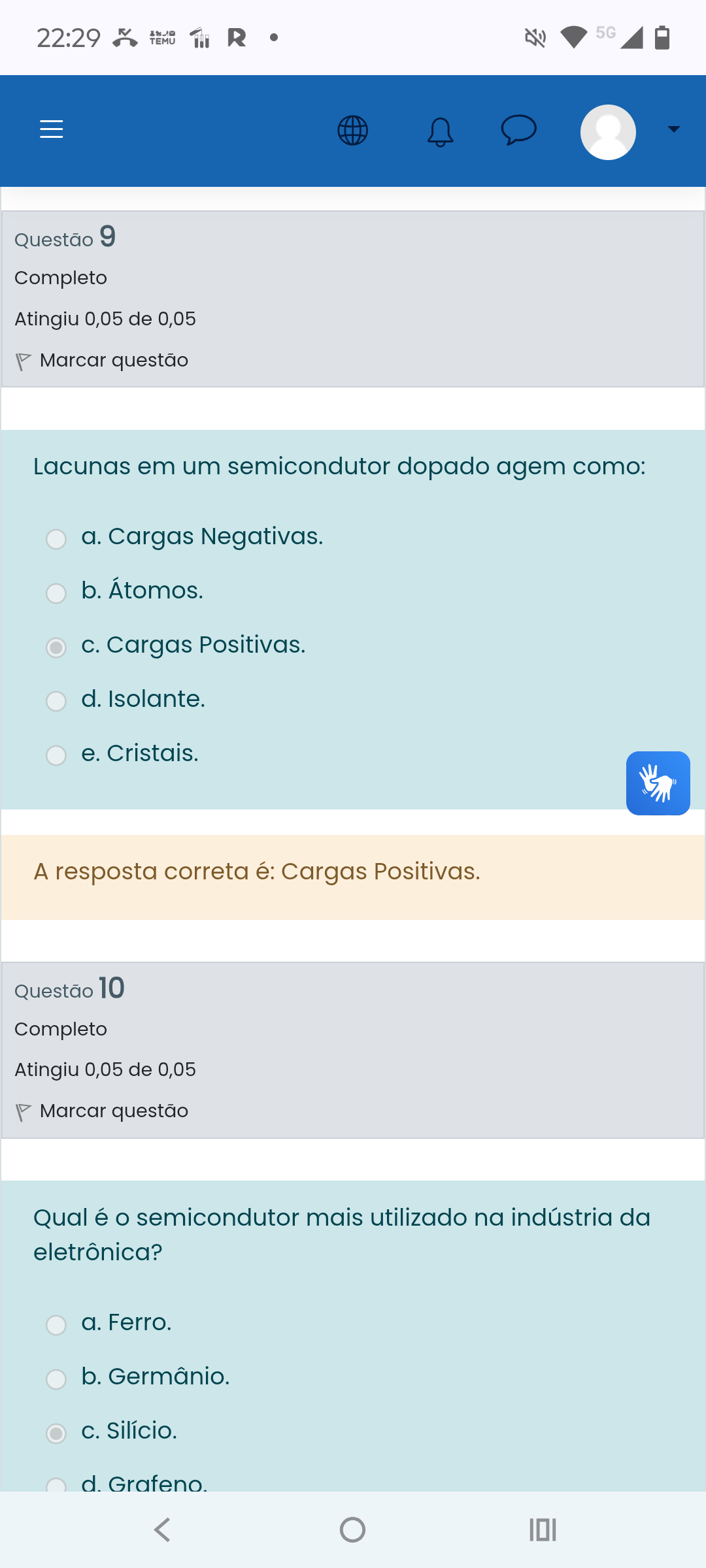
Task: Open the notifications bell
Action: [440, 131]
